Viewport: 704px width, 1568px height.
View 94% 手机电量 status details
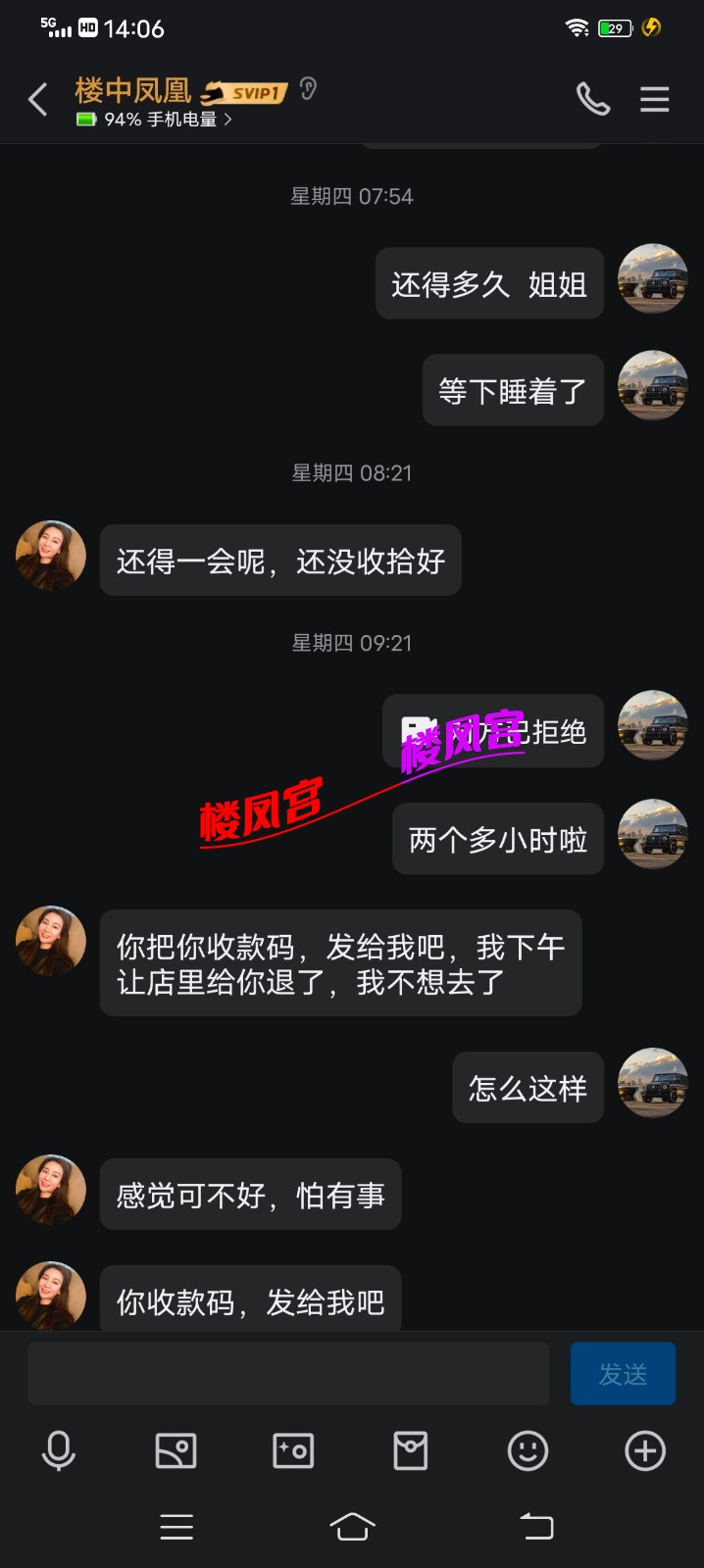[157, 120]
